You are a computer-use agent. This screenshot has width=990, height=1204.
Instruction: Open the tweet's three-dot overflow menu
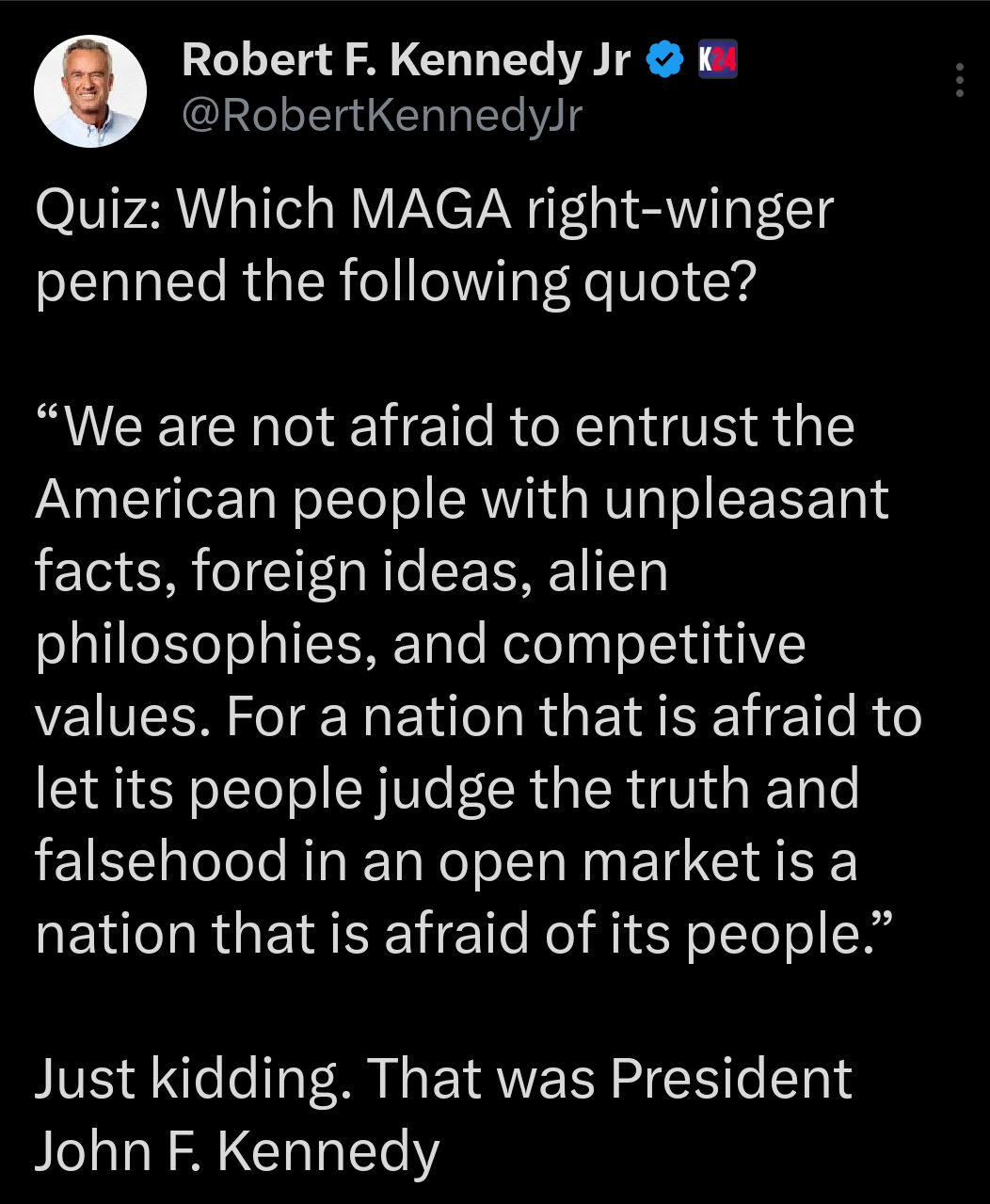point(959,81)
